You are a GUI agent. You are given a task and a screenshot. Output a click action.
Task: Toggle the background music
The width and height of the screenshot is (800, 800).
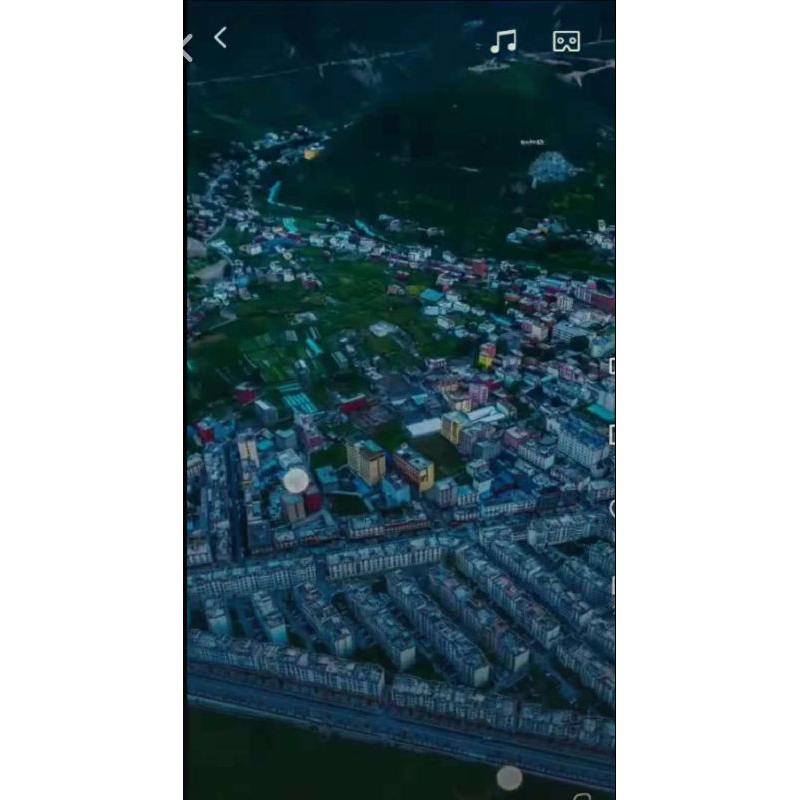click(x=503, y=42)
